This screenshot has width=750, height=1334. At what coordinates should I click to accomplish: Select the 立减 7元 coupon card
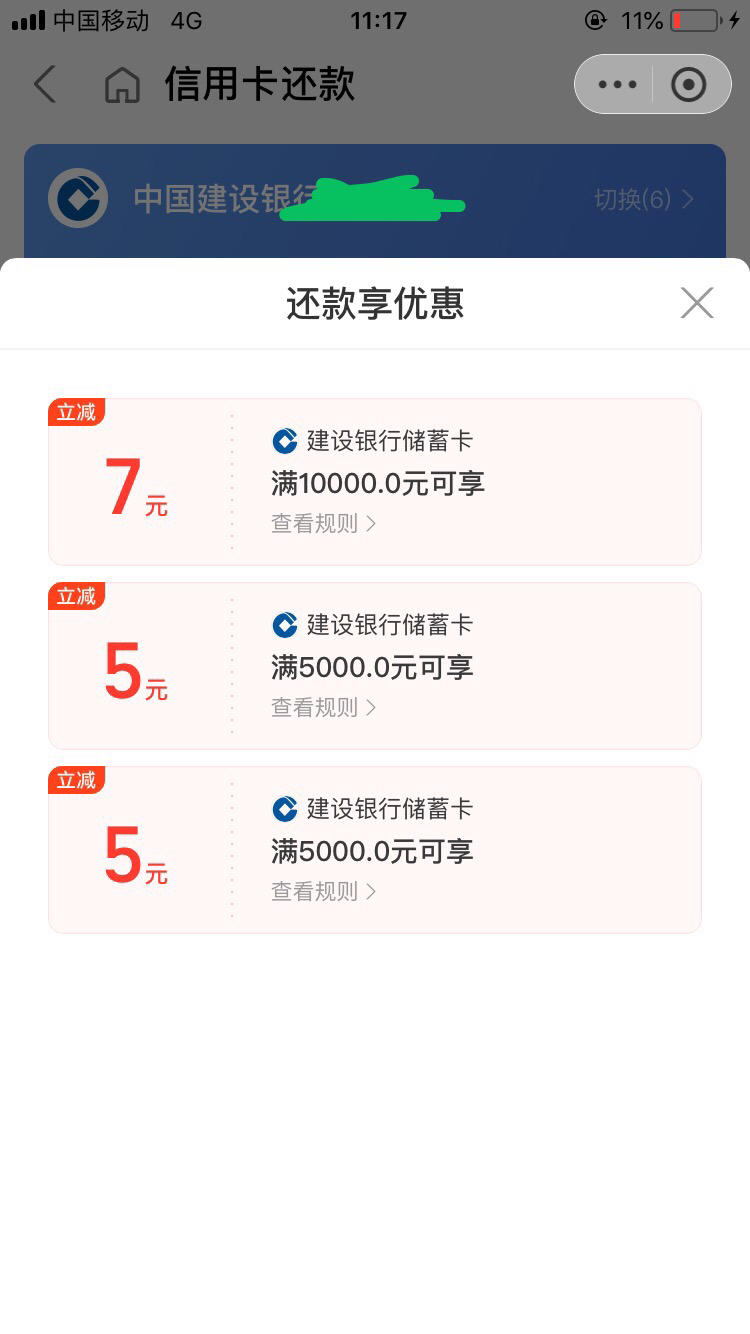pyautogui.click(x=375, y=482)
